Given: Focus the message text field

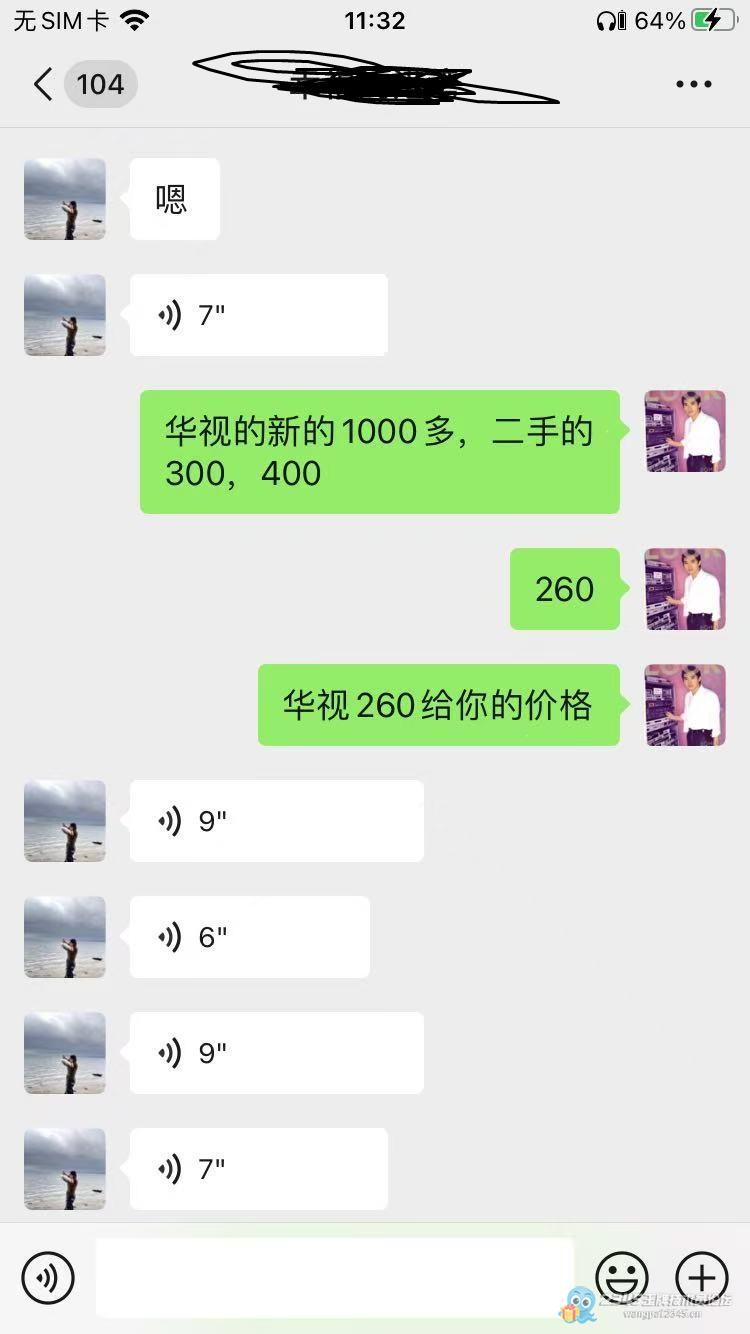Looking at the screenshot, I should [334, 1277].
